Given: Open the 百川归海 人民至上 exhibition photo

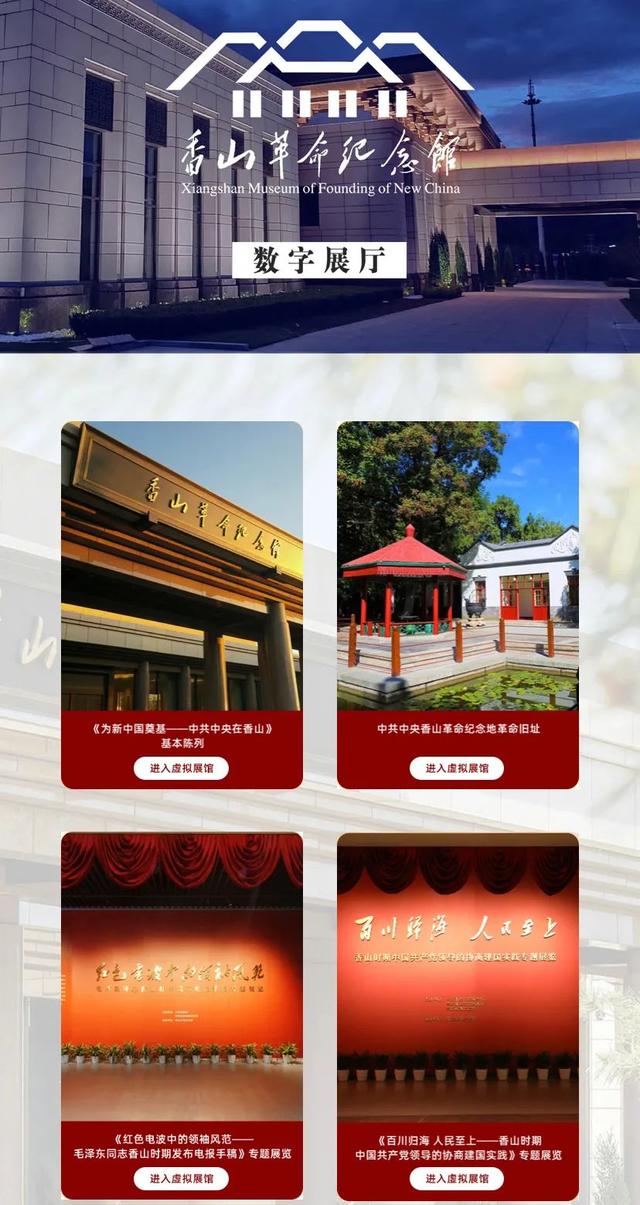Looking at the screenshot, I should pos(457,975).
